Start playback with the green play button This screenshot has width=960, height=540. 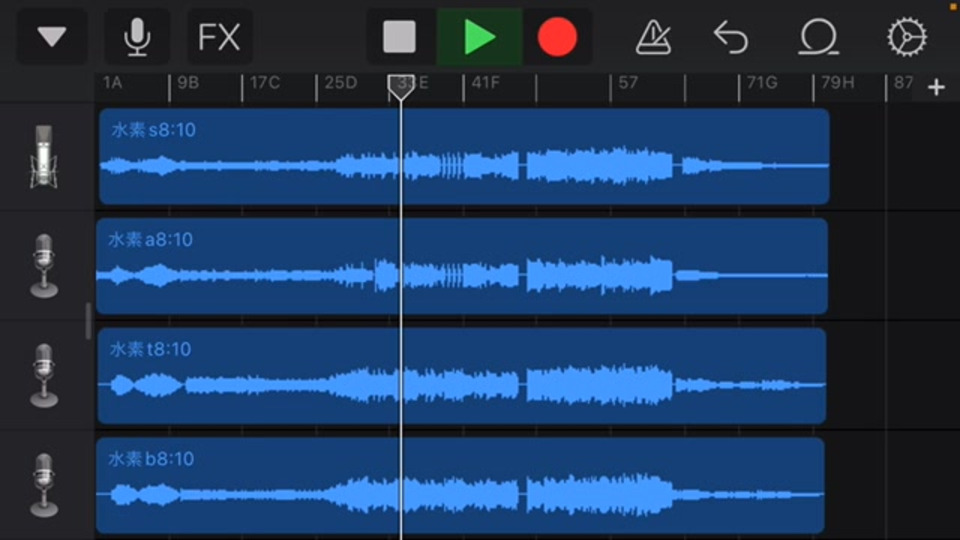pos(480,38)
